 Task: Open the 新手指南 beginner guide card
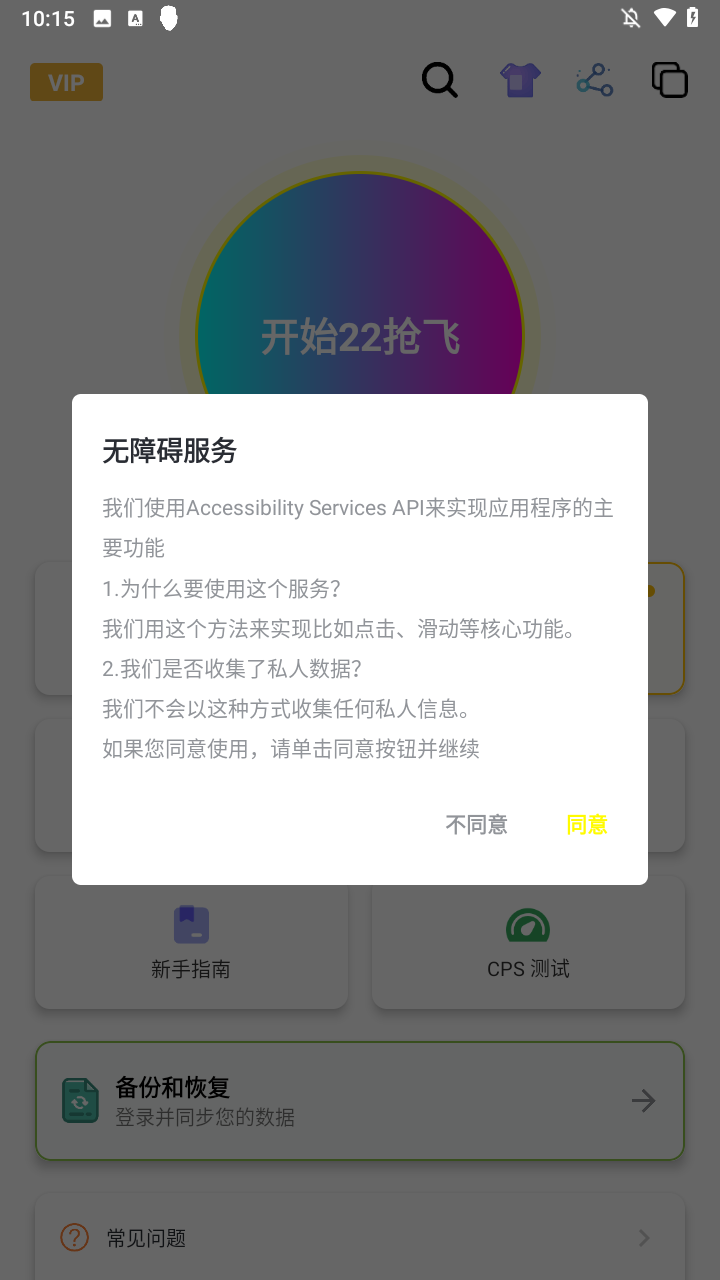(191, 941)
